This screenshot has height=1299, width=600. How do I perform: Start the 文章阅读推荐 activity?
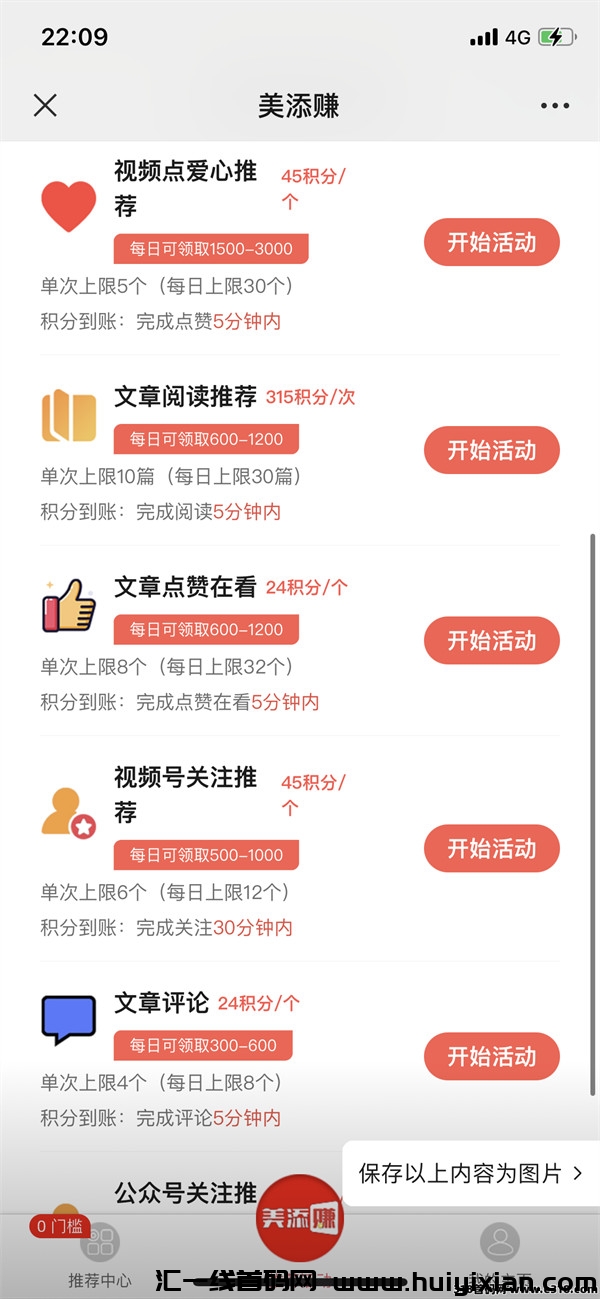pyautogui.click(x=491, y=450)
